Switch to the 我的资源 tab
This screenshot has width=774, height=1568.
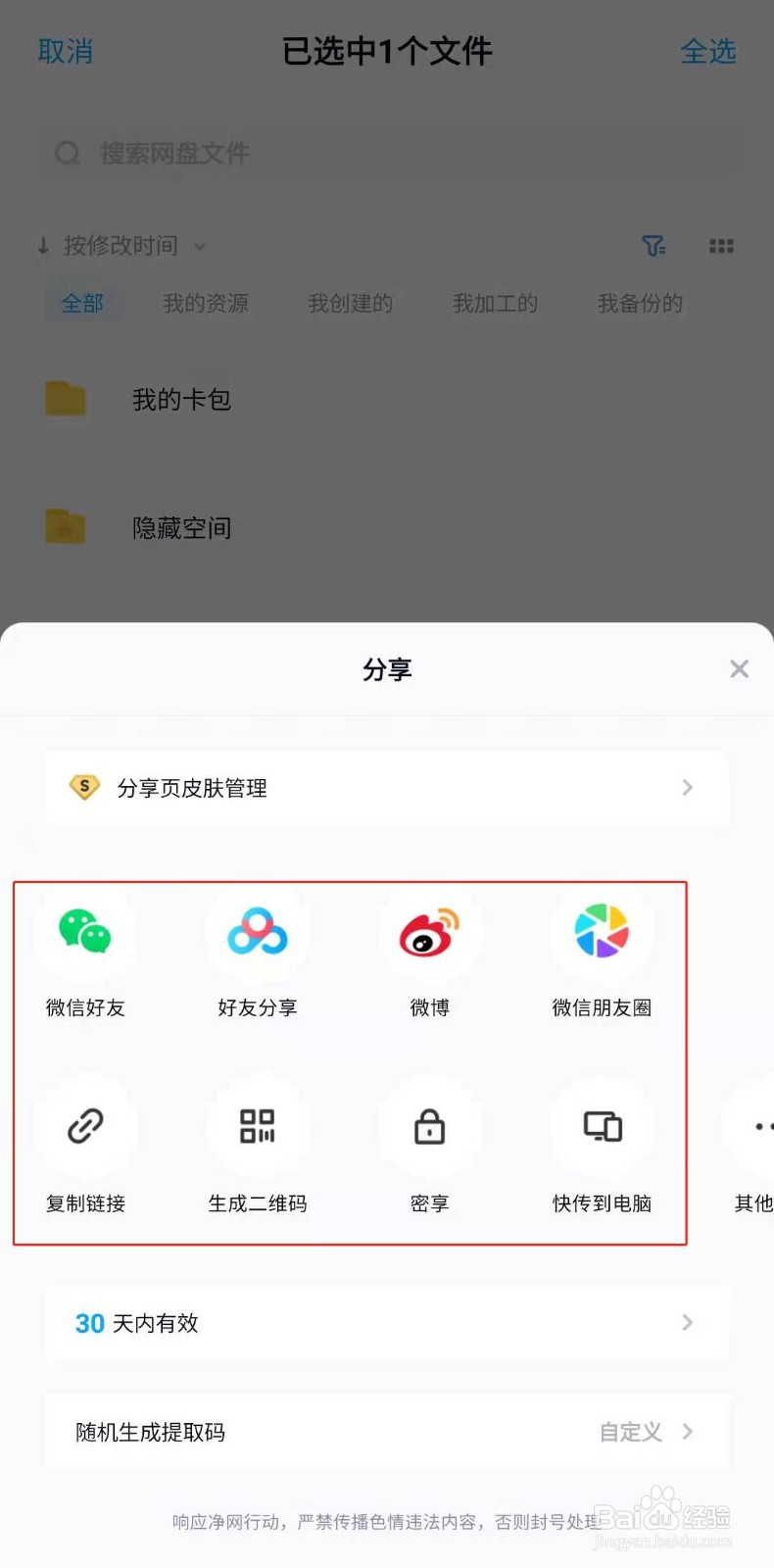pyautogui.click(x=205, y=303)
